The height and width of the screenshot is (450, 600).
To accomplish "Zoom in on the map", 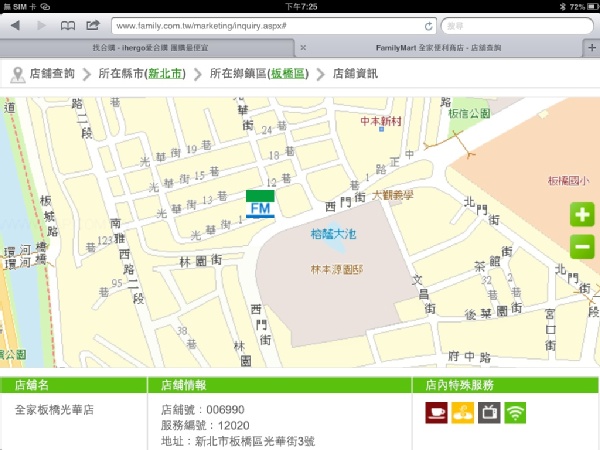I will tap(582, 215).
